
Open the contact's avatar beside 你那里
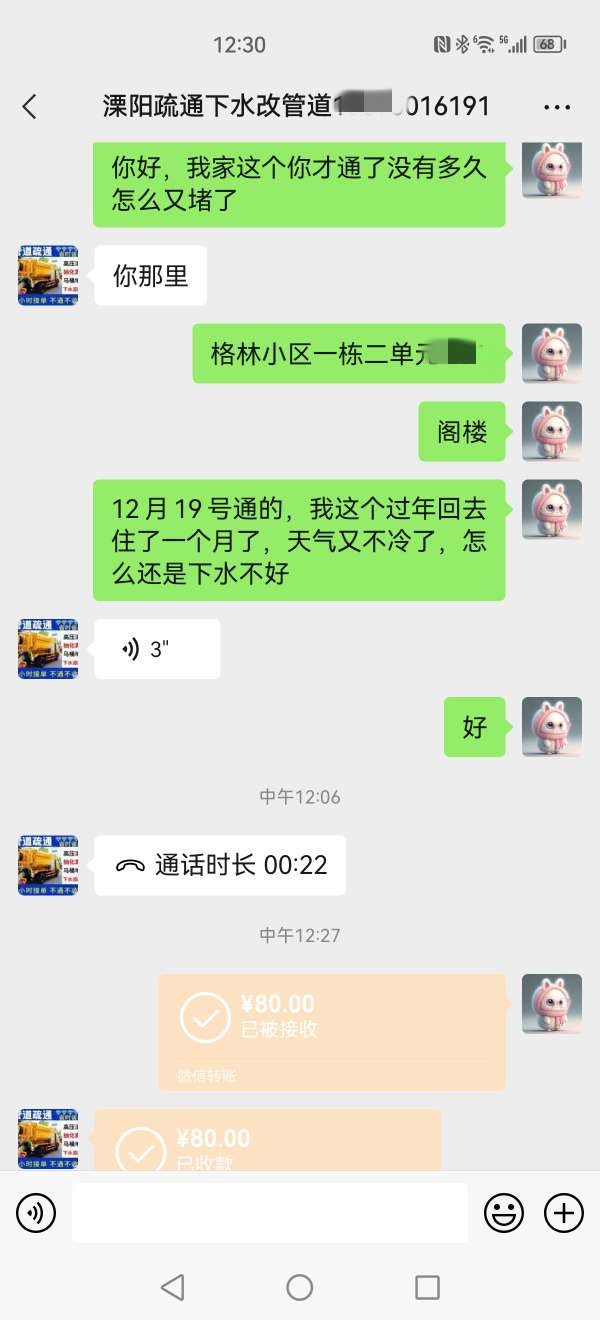click(x=48, y=275)
